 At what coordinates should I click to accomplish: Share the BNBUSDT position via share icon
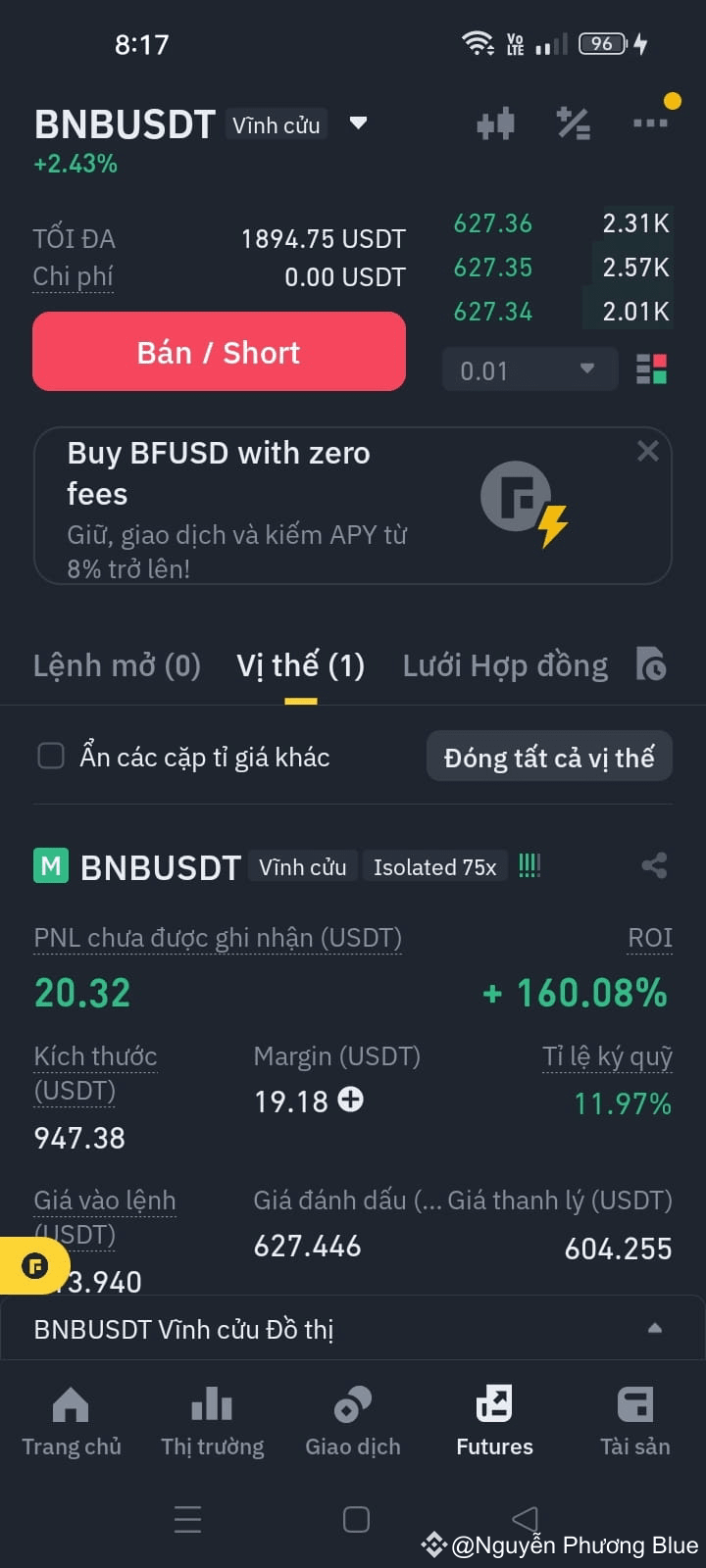654,865
